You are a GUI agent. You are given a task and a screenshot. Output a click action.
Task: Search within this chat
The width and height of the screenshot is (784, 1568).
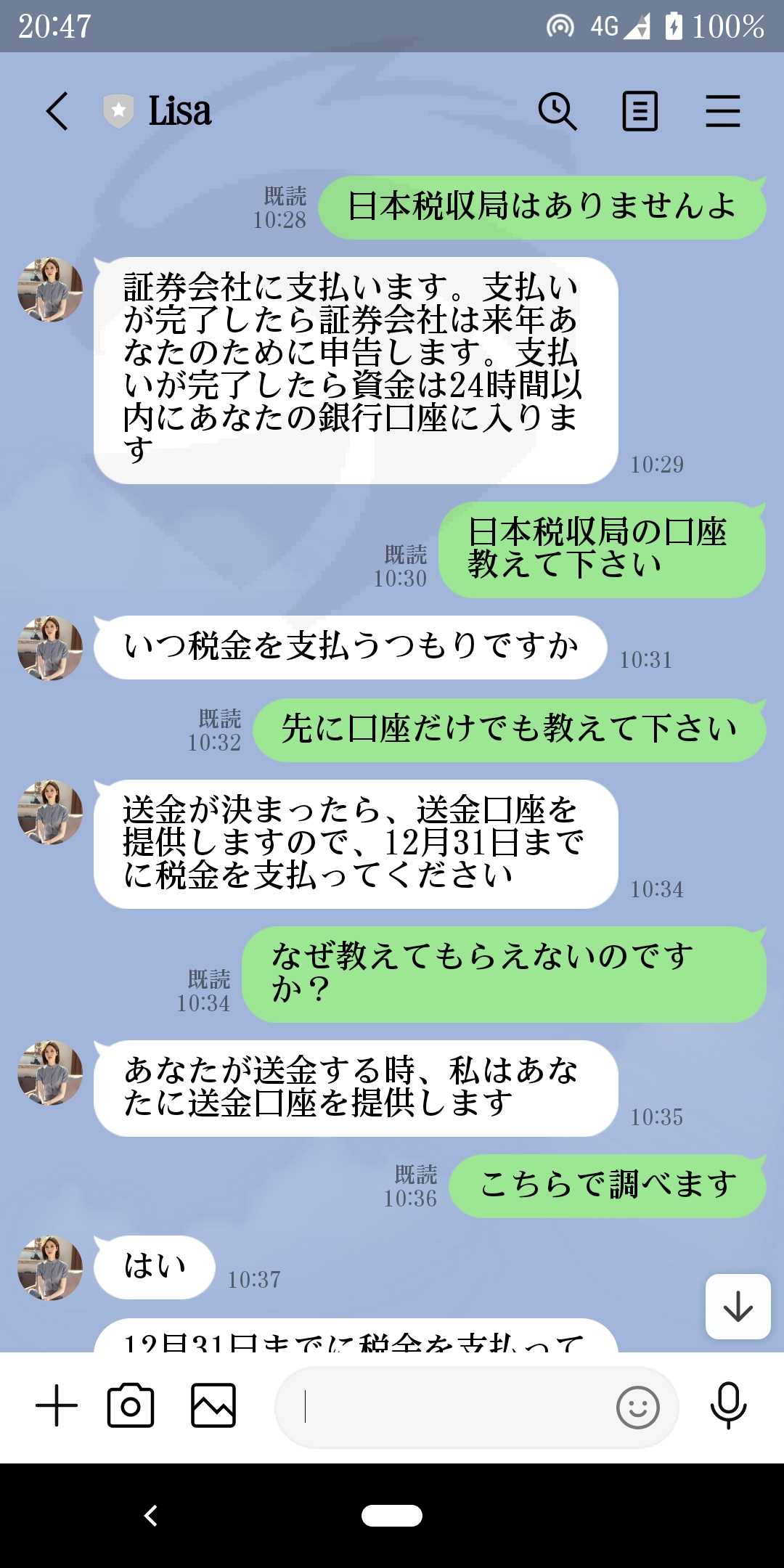(x=557, y=111)
